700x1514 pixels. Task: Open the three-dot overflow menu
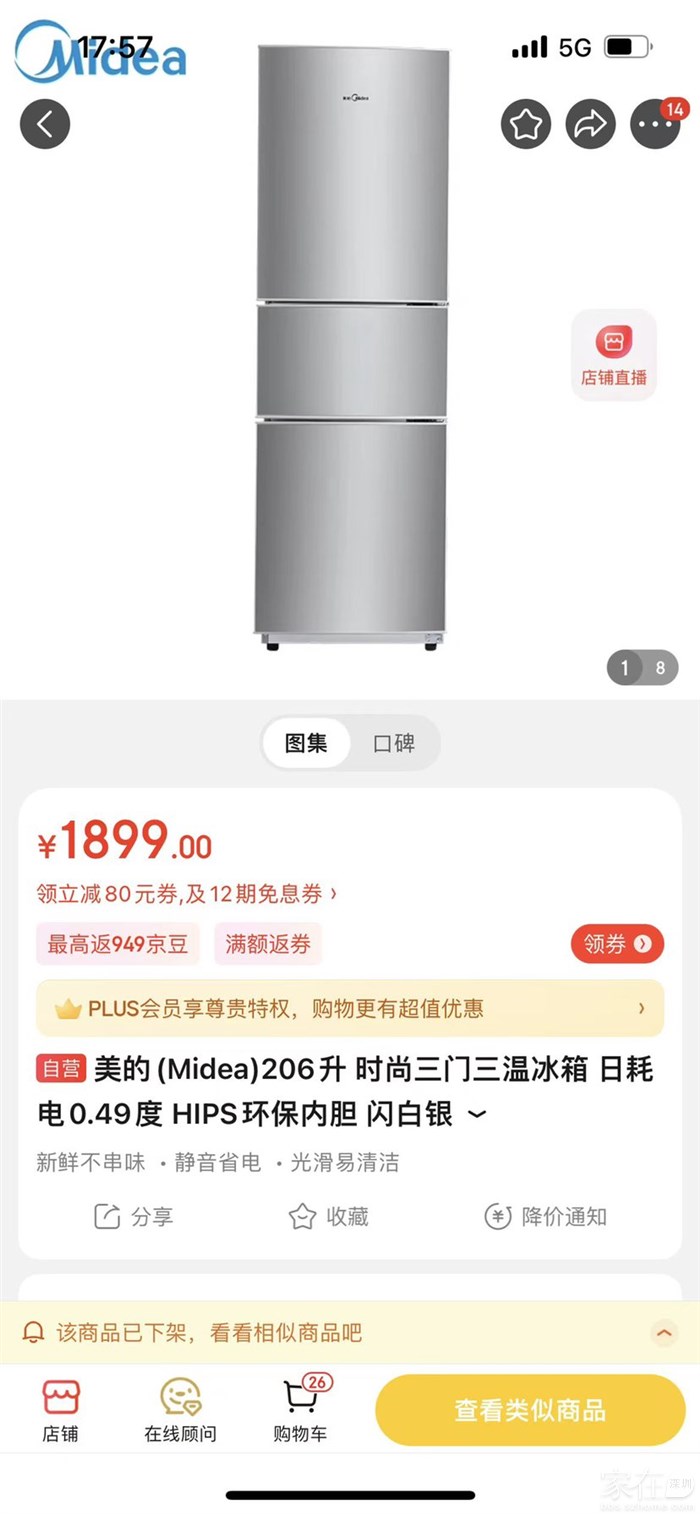click(655, 124)
